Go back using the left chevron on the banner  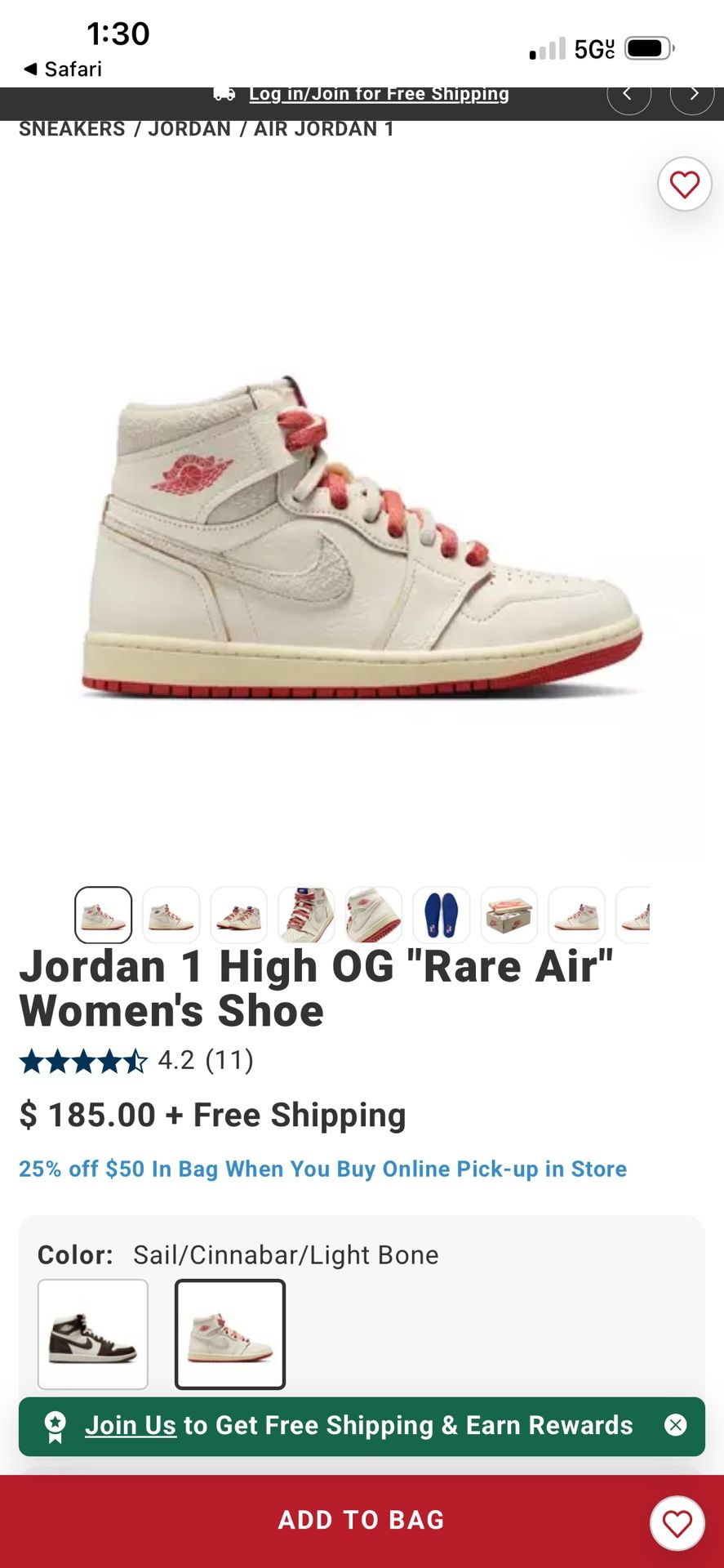628,94
